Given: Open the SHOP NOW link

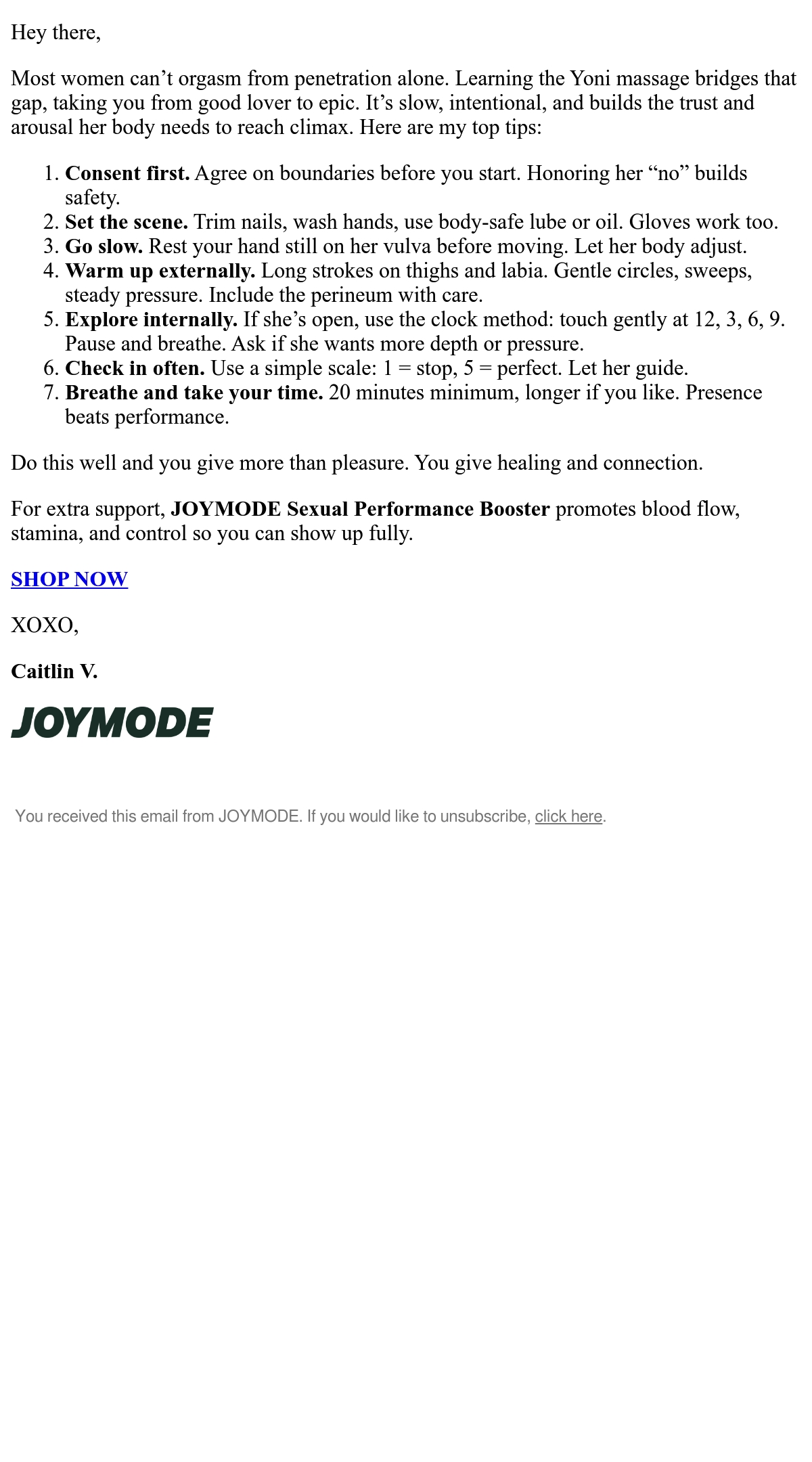Looking at the screenshot, I should click(x=69, y=579).
